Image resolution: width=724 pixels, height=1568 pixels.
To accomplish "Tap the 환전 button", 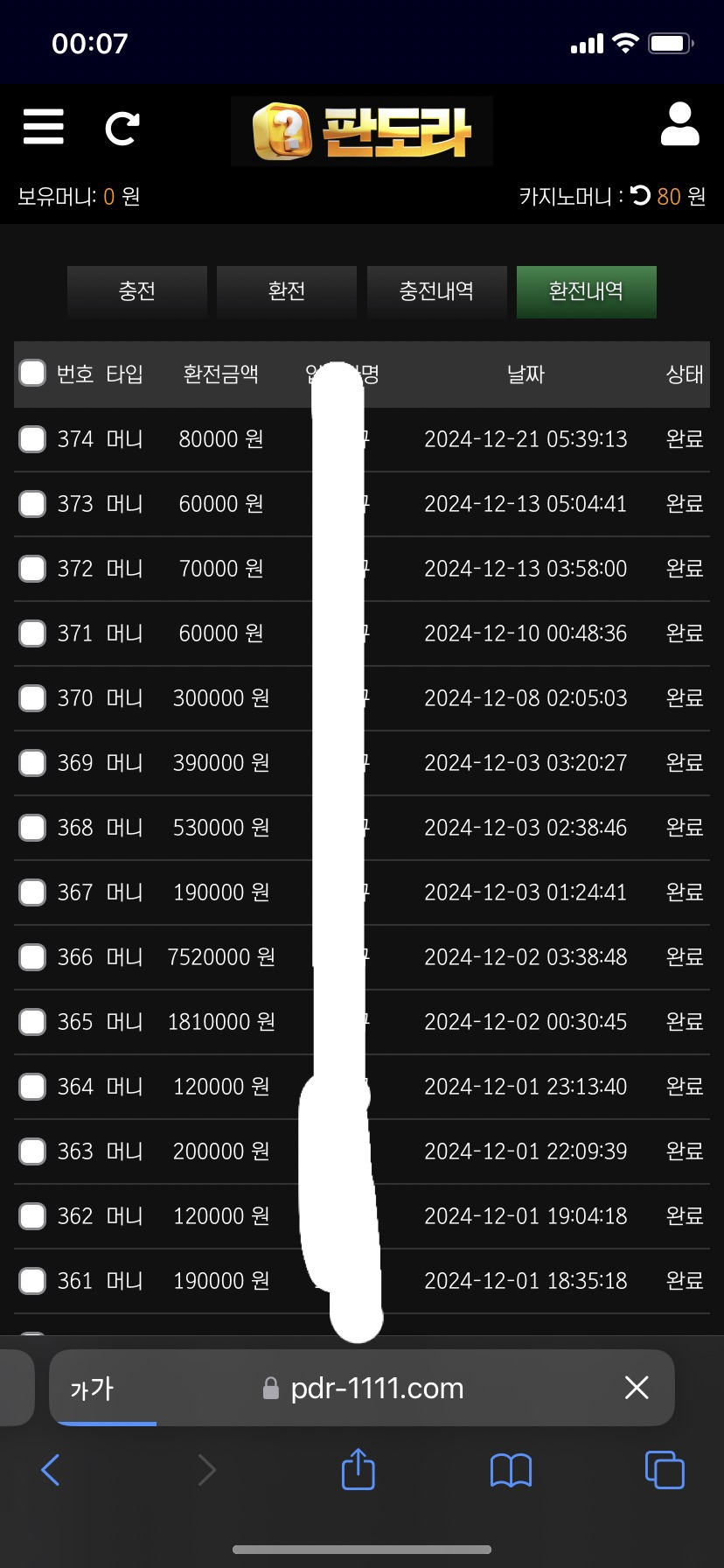I will click(x=286, y=291).
